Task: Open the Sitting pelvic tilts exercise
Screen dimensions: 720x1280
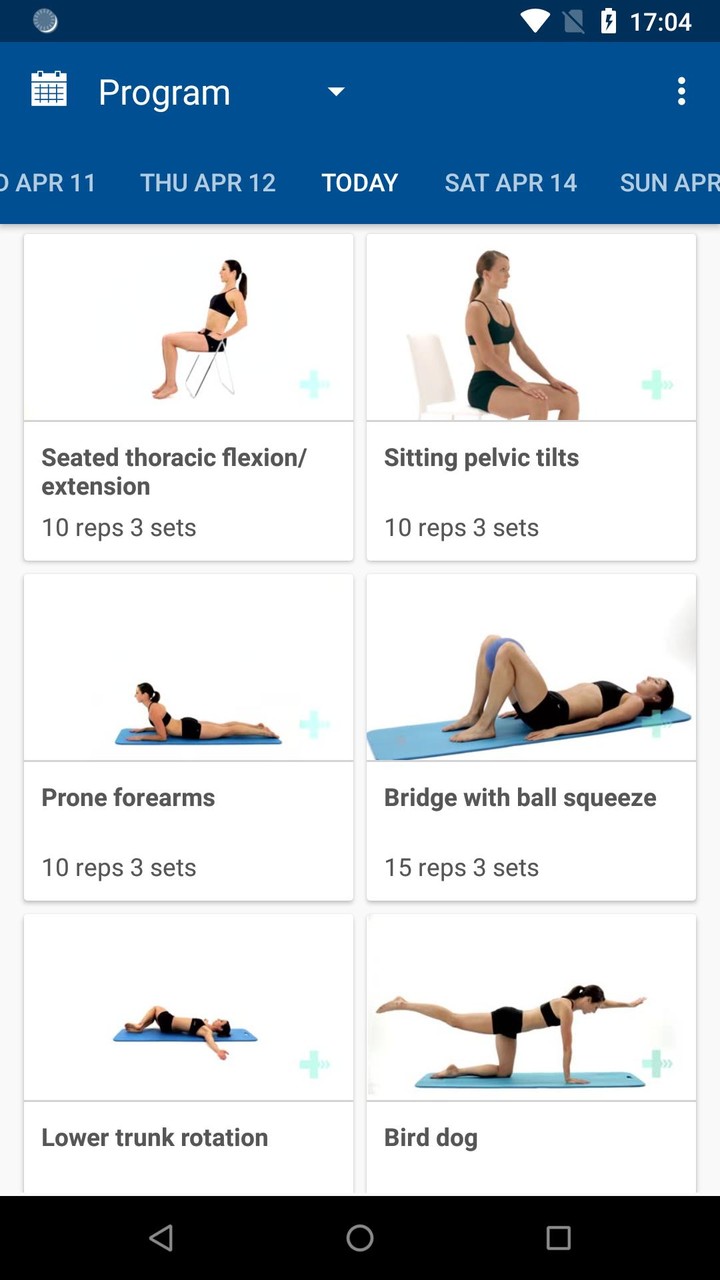Action: [x=531, y=397]
